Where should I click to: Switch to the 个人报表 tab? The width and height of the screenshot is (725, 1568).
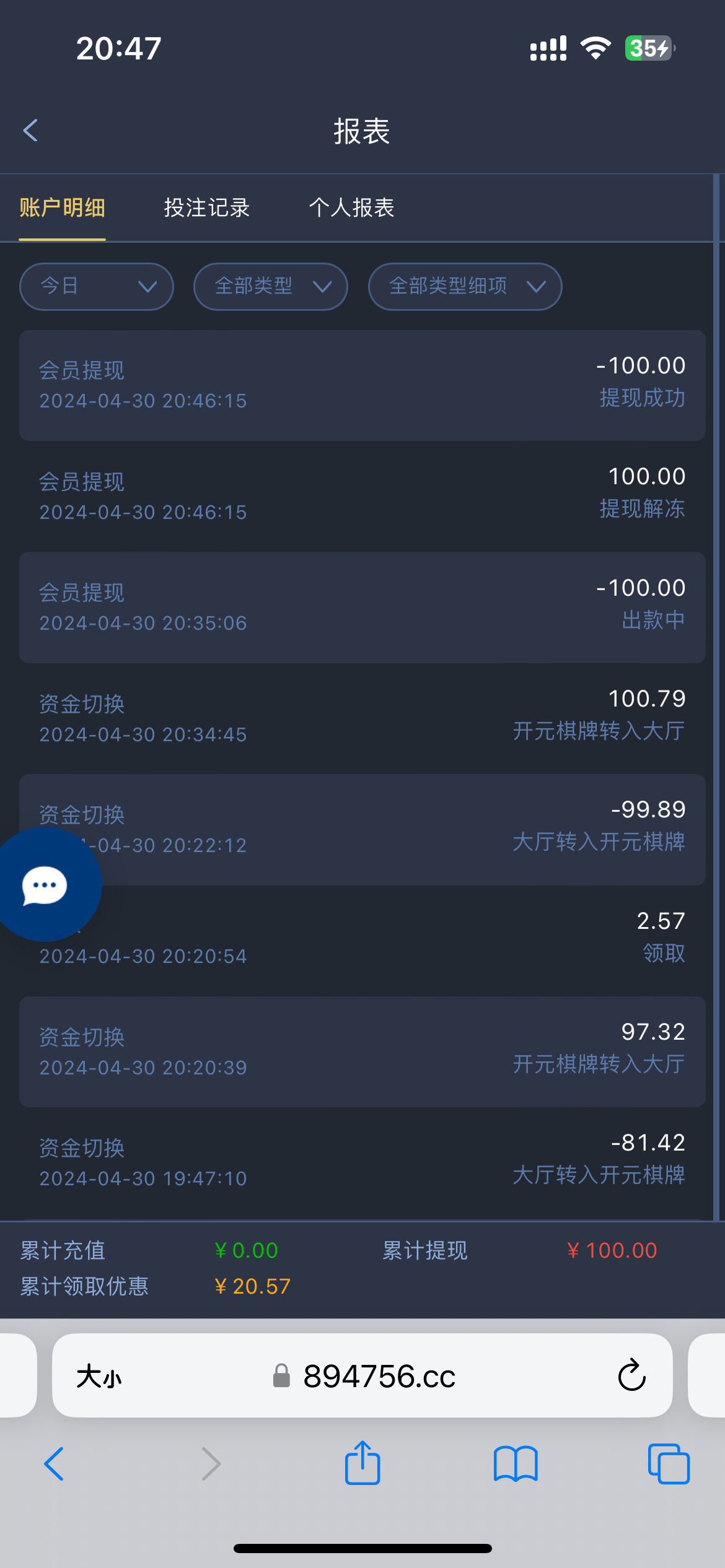351,208
